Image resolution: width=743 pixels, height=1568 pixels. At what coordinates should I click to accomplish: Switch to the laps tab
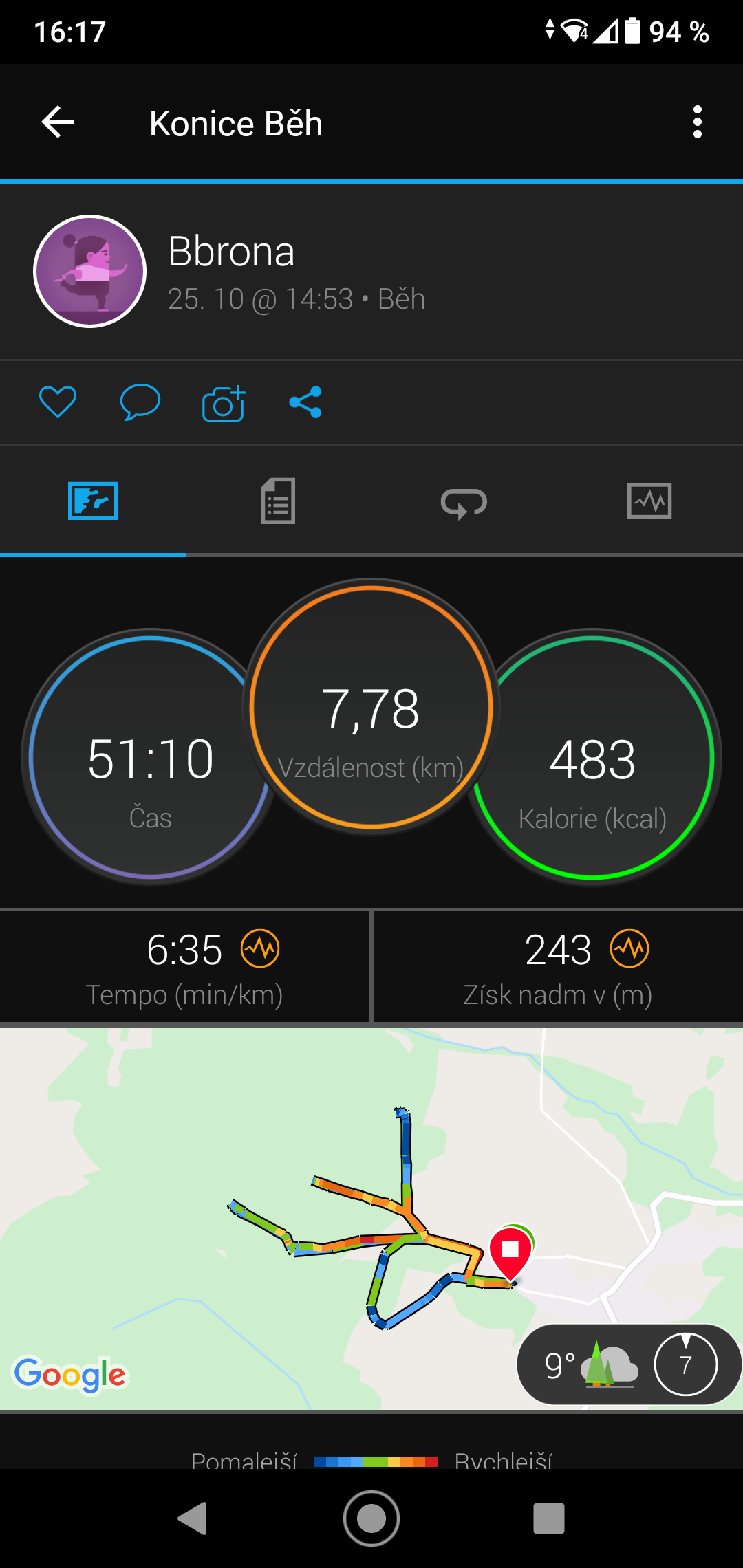point(464,502)
